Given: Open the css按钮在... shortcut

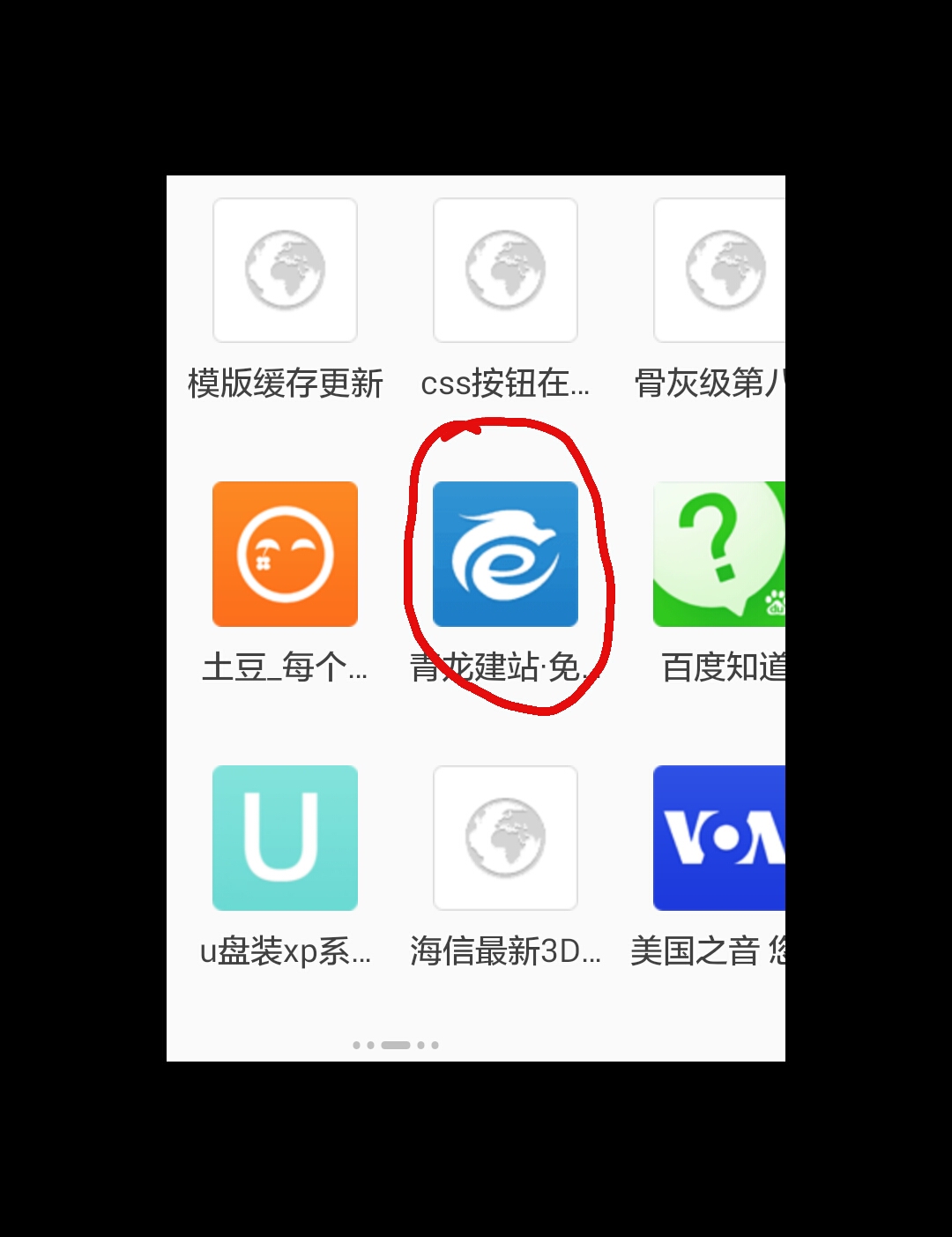Looking at the screenshot, I should click(x=505, y=270).
